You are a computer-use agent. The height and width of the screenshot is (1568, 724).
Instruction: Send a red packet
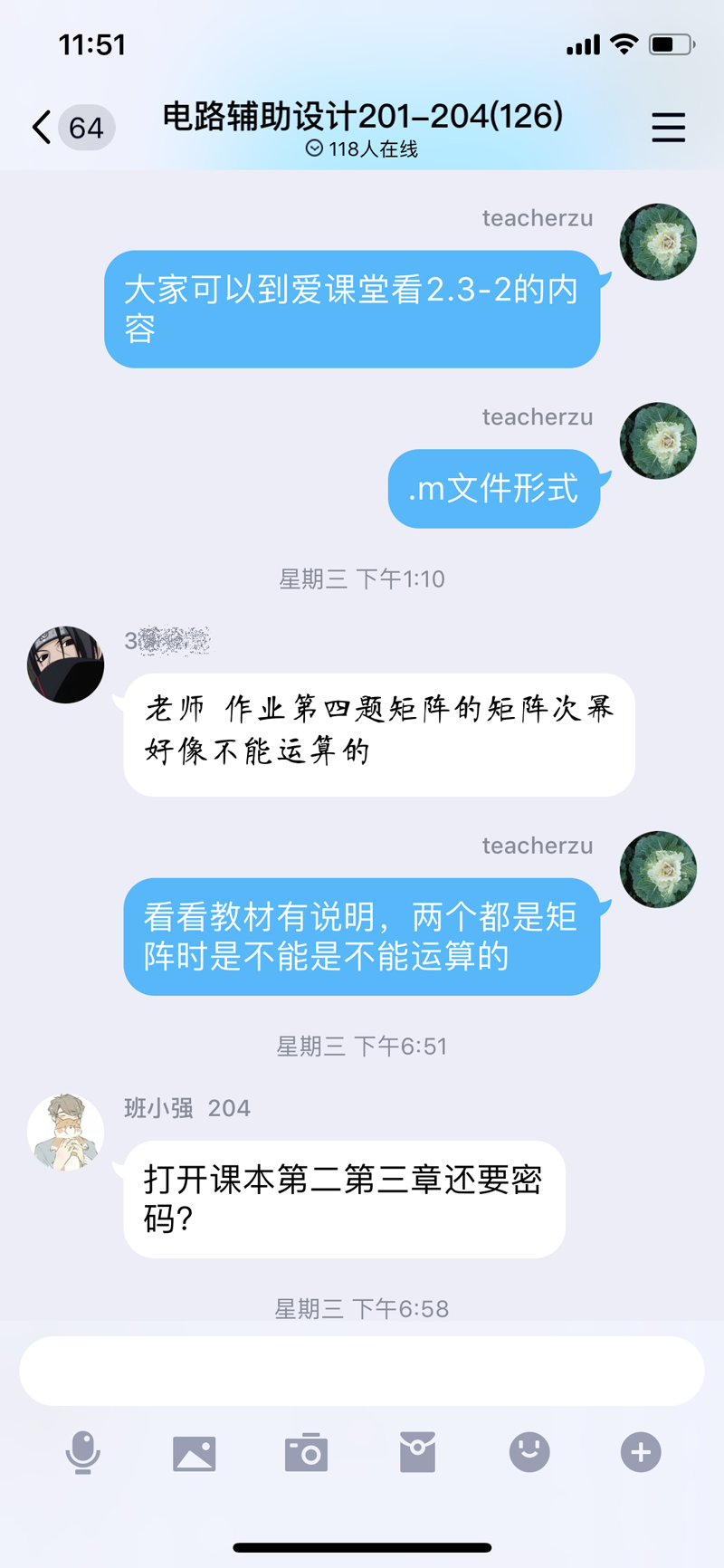pos(417,1452)
